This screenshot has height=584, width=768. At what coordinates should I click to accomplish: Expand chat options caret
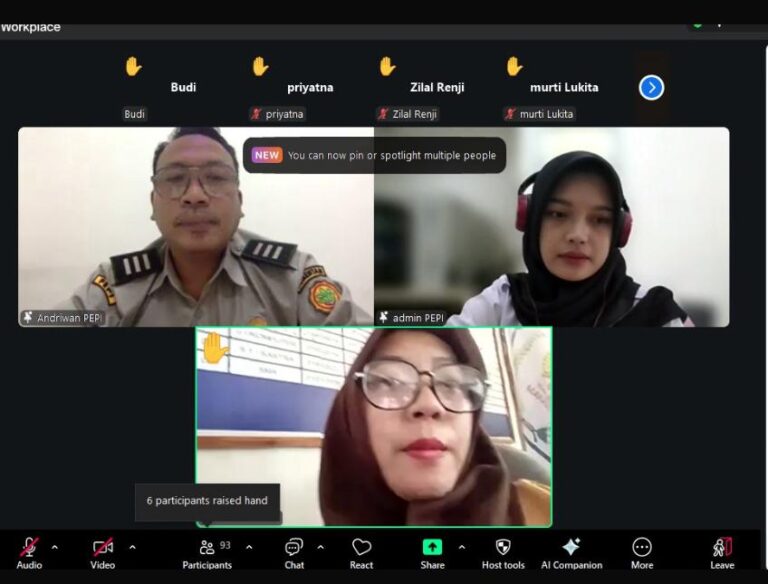coord(320,547)
